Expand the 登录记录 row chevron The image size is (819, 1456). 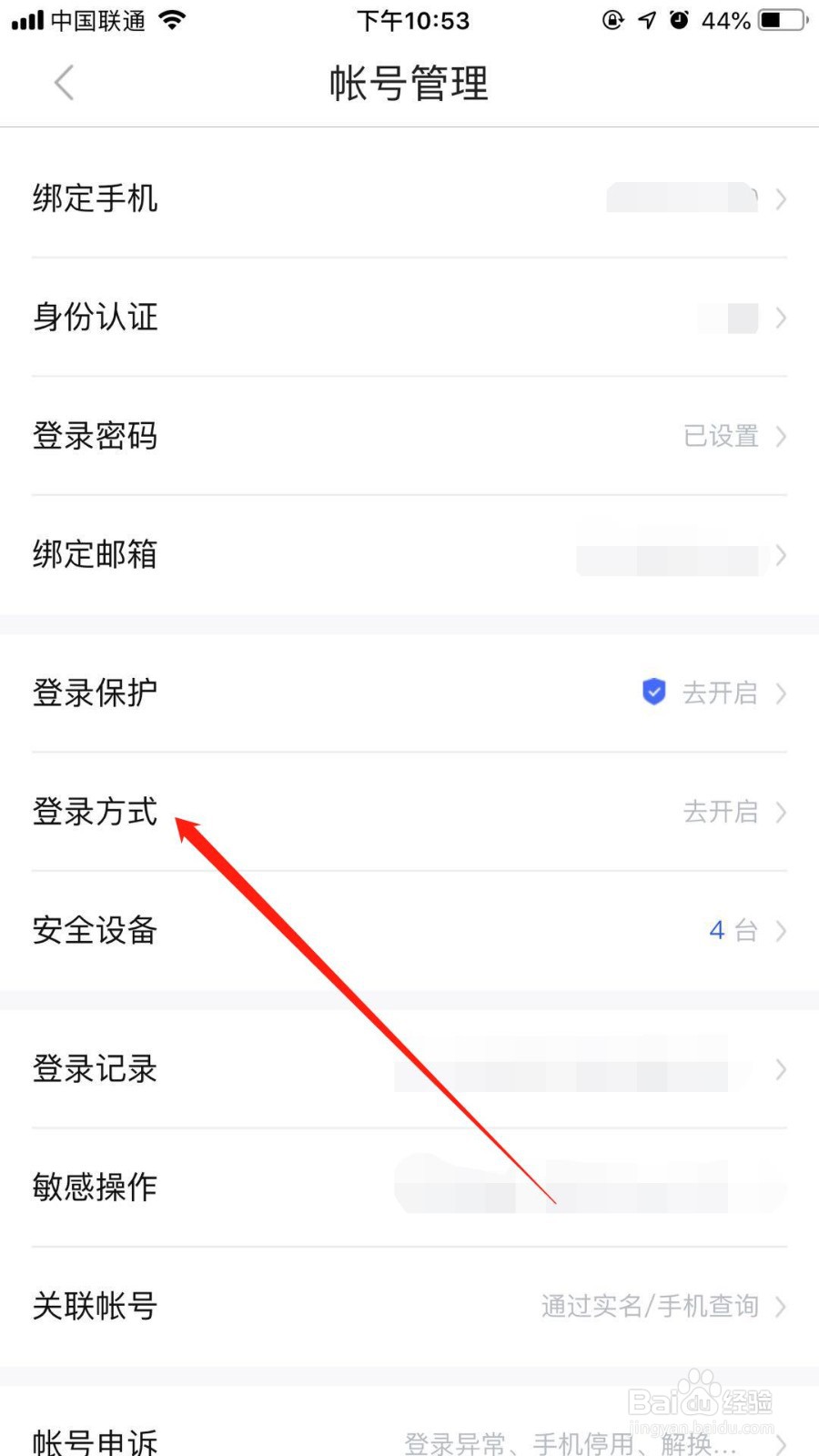(780, 1069)
